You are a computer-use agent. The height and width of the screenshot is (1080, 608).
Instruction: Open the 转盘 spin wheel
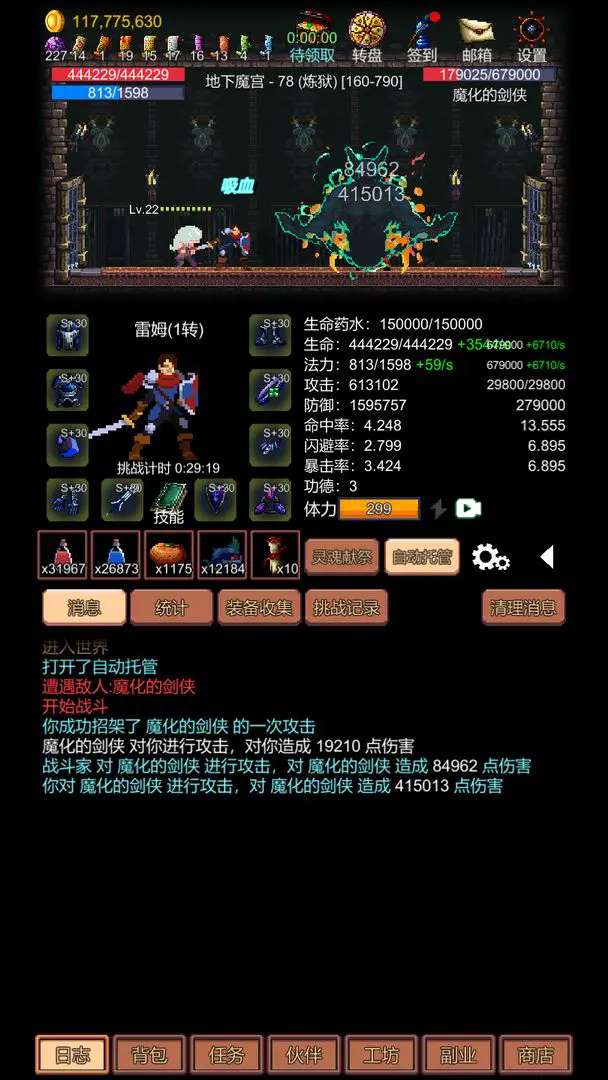(x=367, y=36)
